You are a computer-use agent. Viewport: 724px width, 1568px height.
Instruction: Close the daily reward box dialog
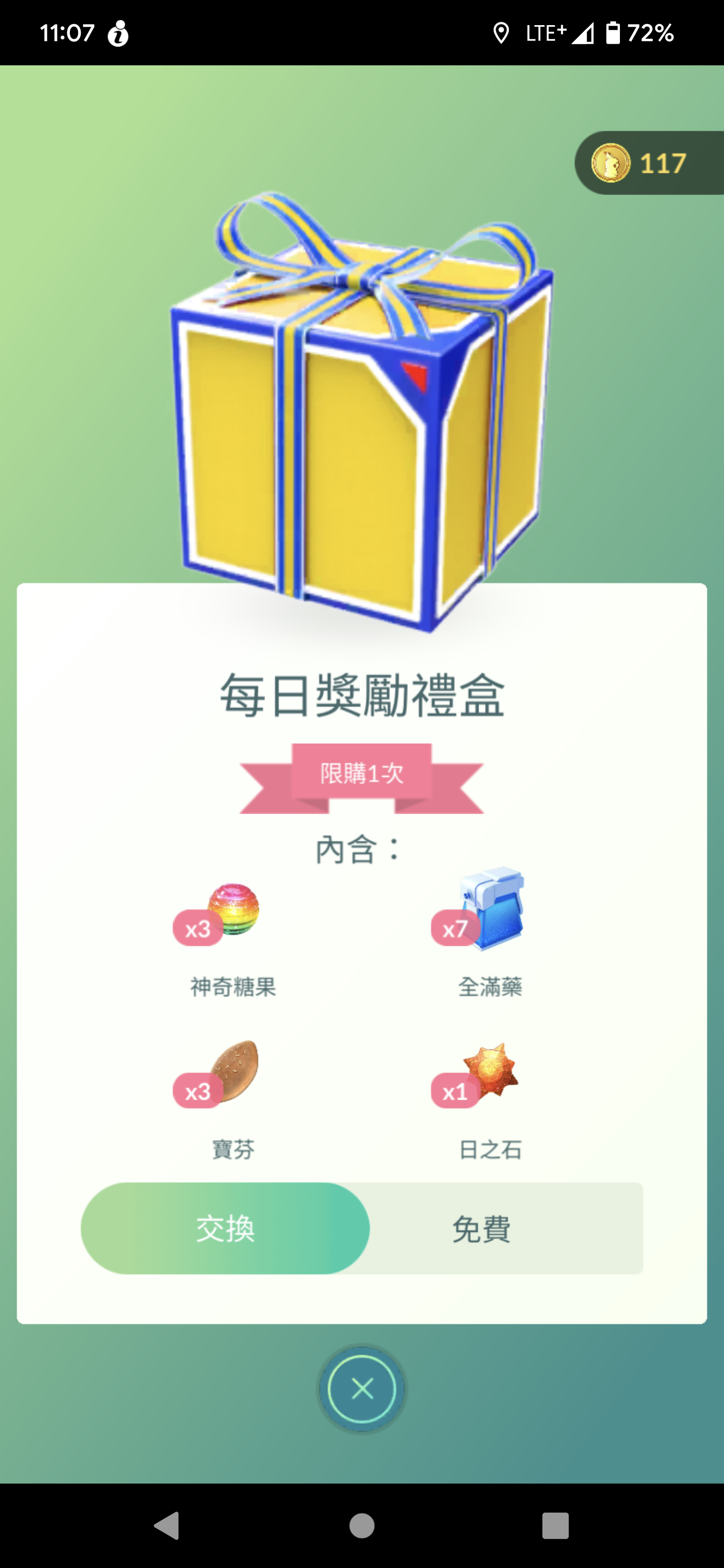click(x=361, y=1389)
